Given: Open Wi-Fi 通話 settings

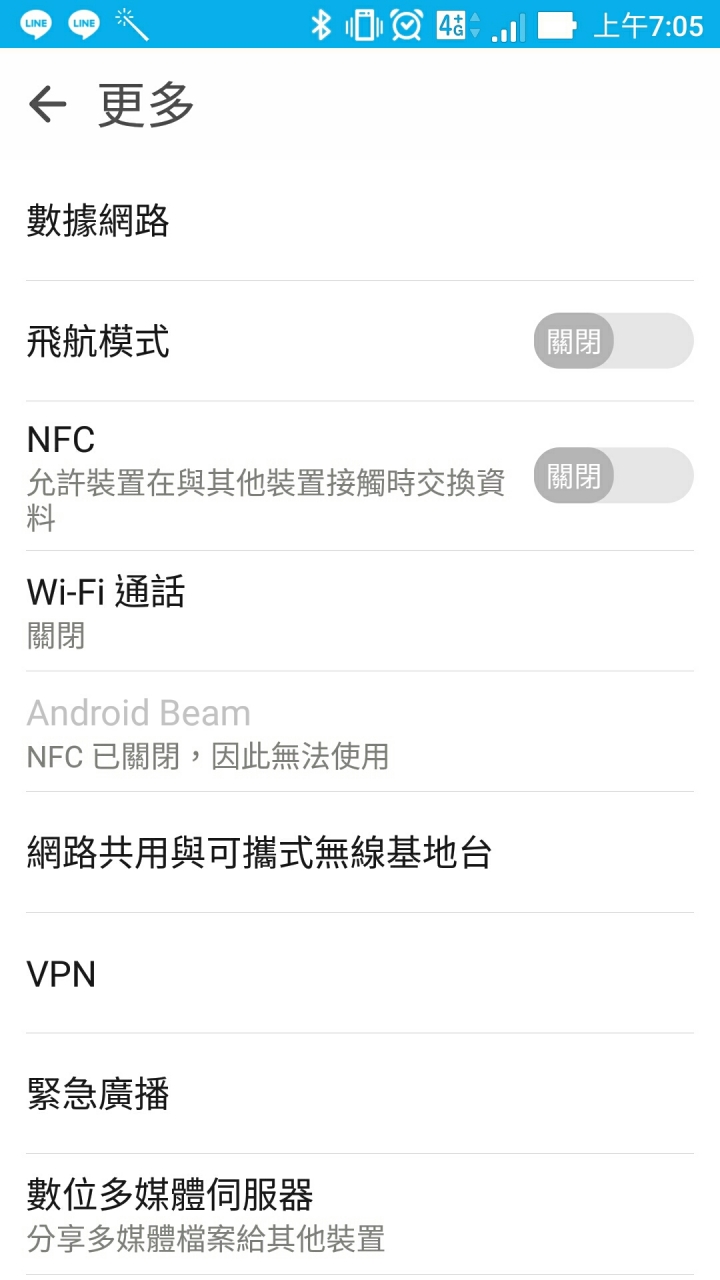Looking at the screenshot, I should (x=360, y=611).
